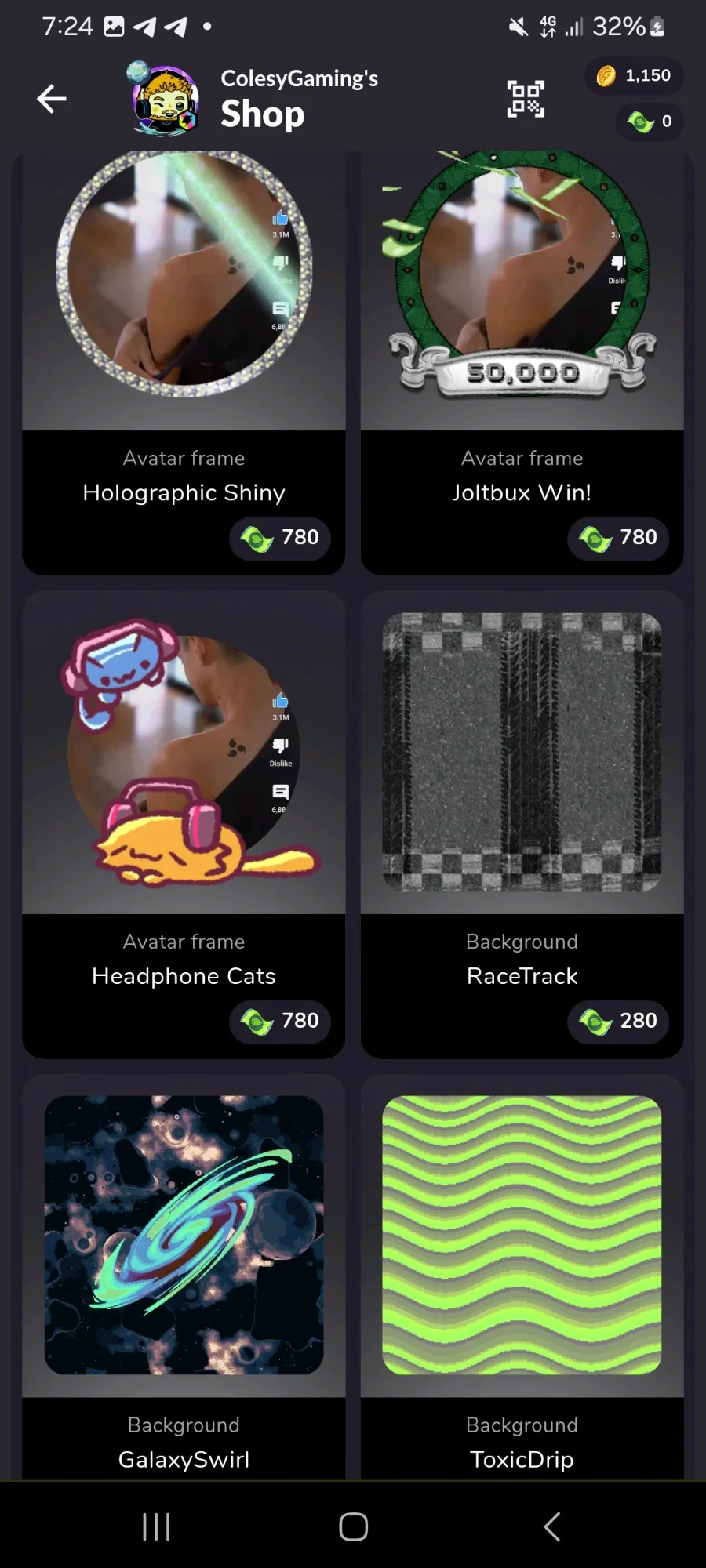Image resolution: width=706 pixels, height=1568 pixels.
Task: Buy Holographic Shiny for 780
Action: pyautogui.click(x=280, y=538)
